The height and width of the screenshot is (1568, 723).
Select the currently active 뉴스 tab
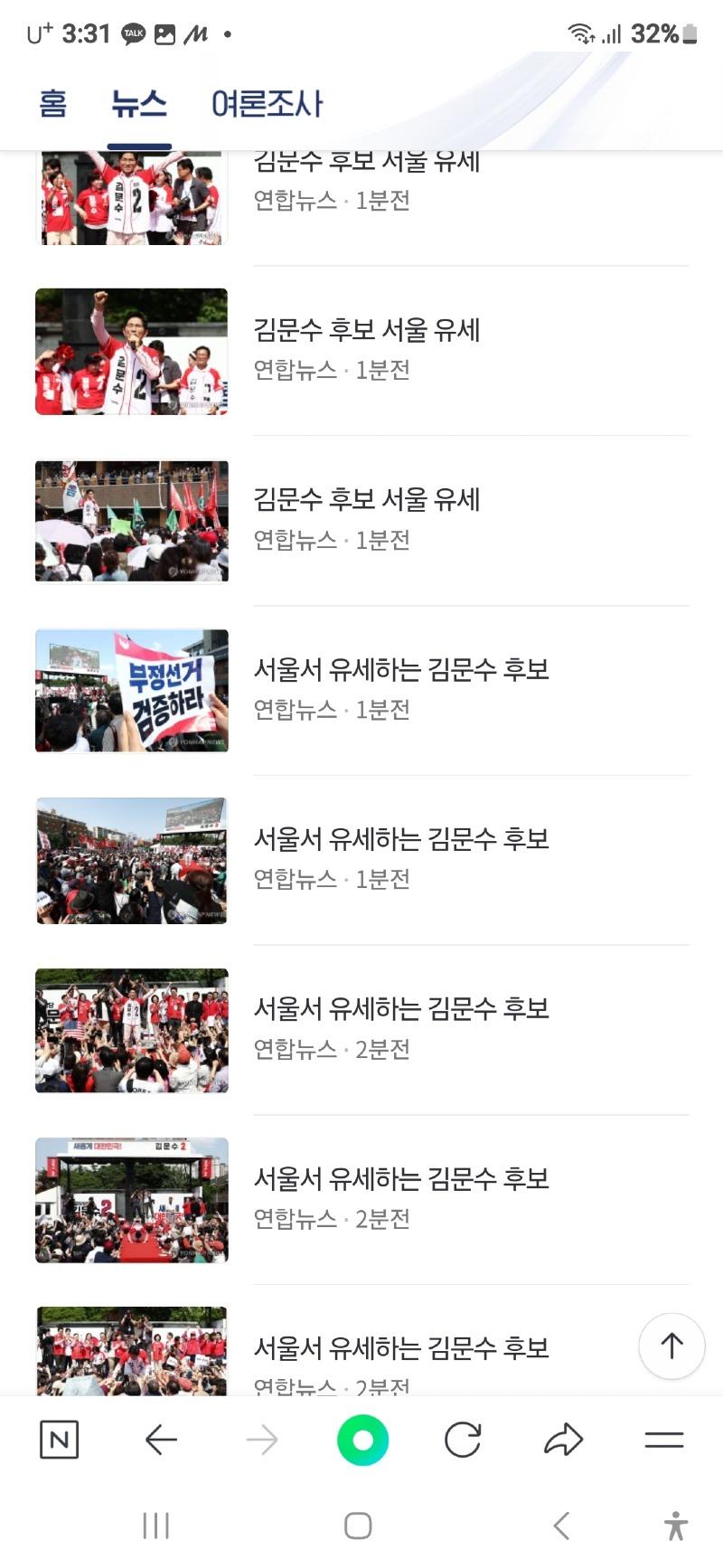click(140, 105)
